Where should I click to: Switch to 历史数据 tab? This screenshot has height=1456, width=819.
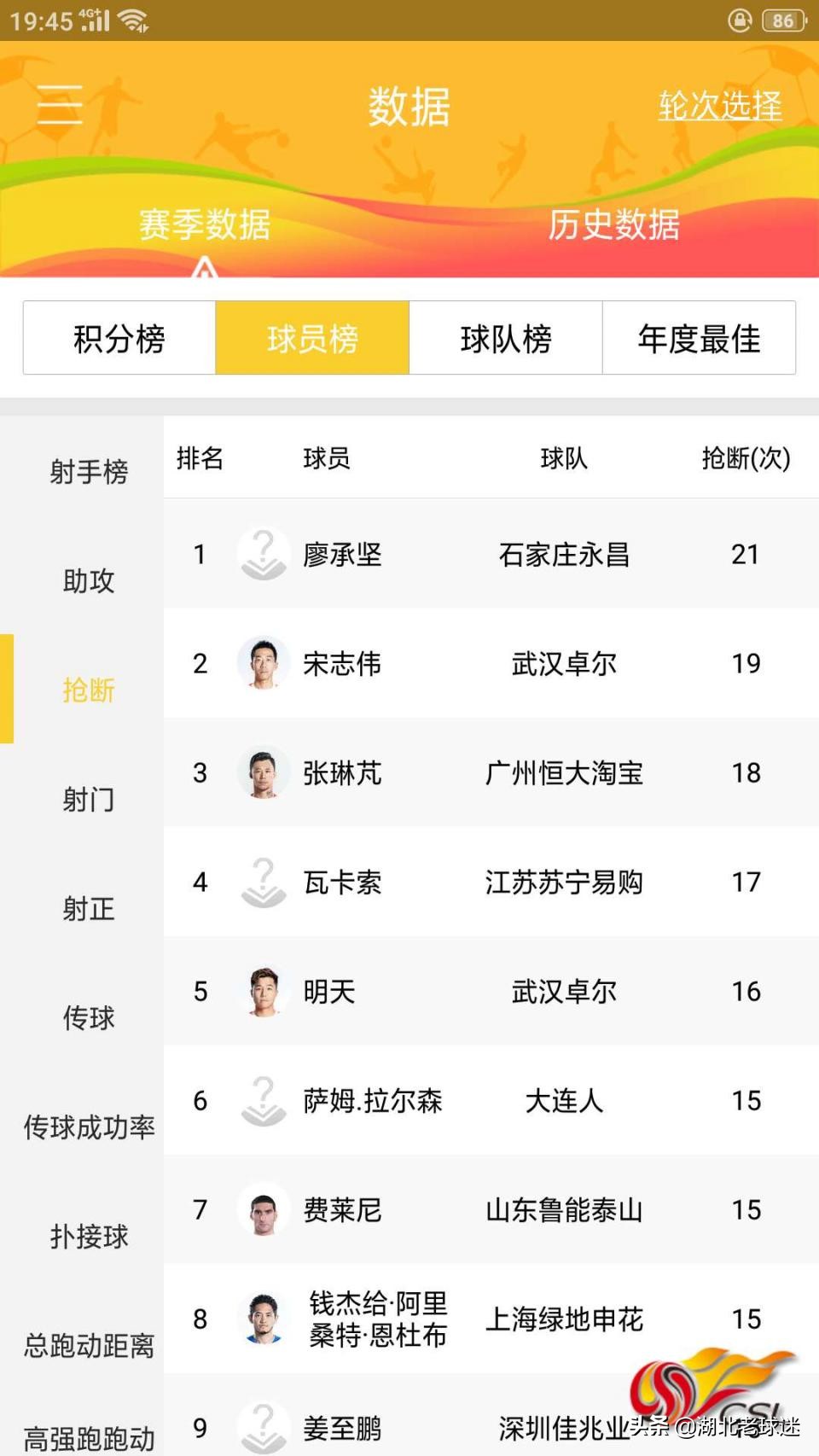(616, 226)
